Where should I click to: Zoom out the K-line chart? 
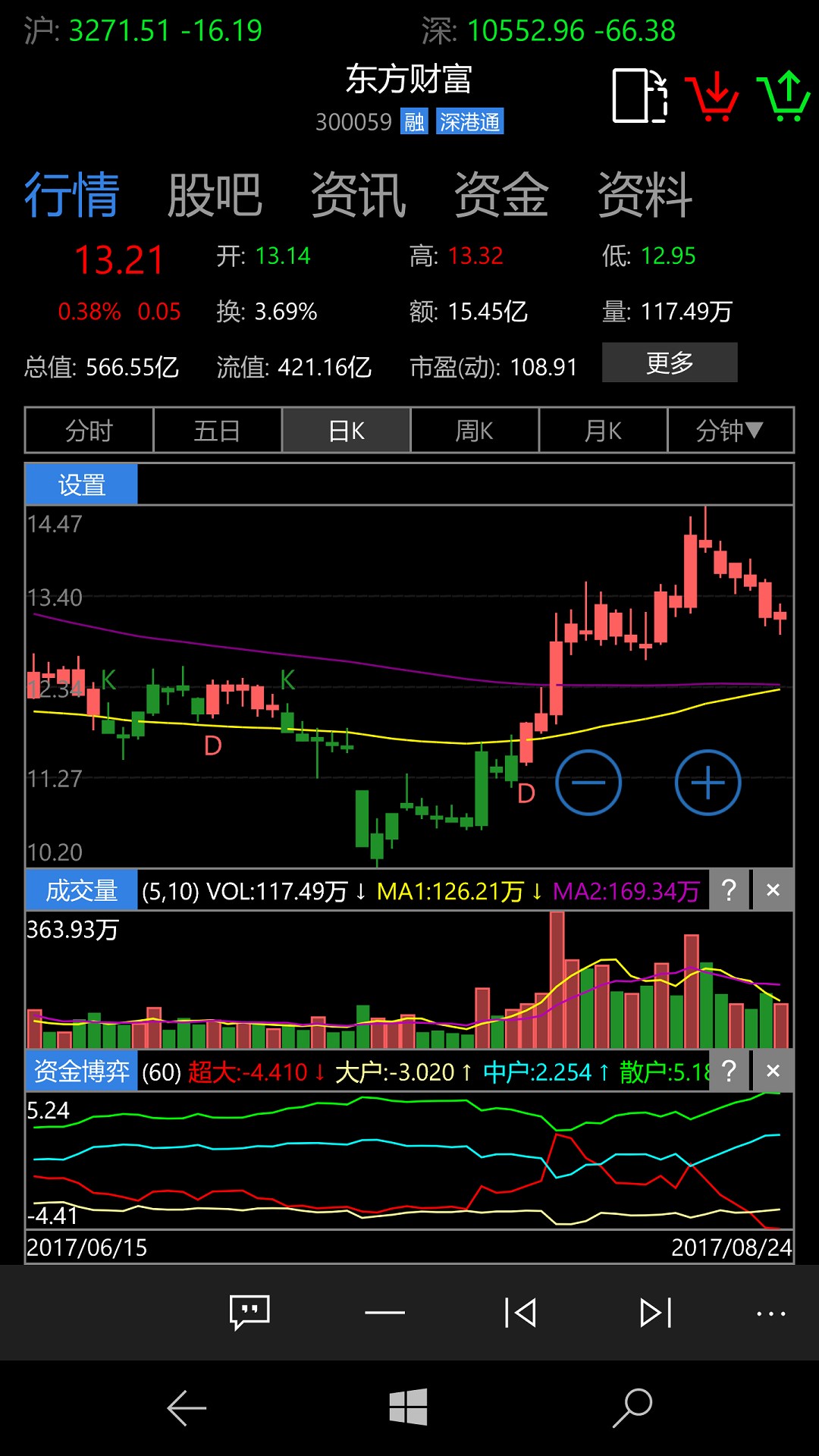588,783
